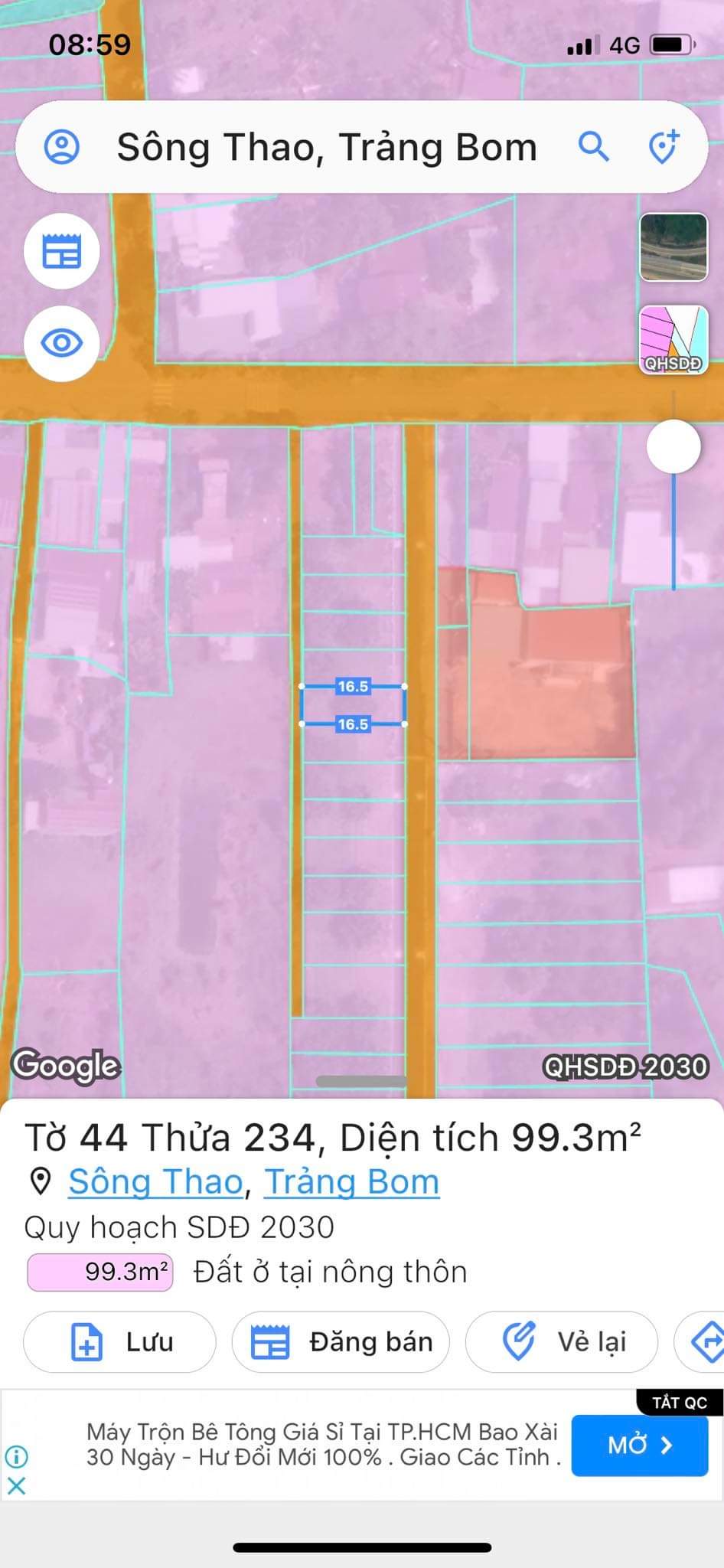The image size is (724, 1568).
Task: Tap the search magnifier icon
Action: (593, 146)
